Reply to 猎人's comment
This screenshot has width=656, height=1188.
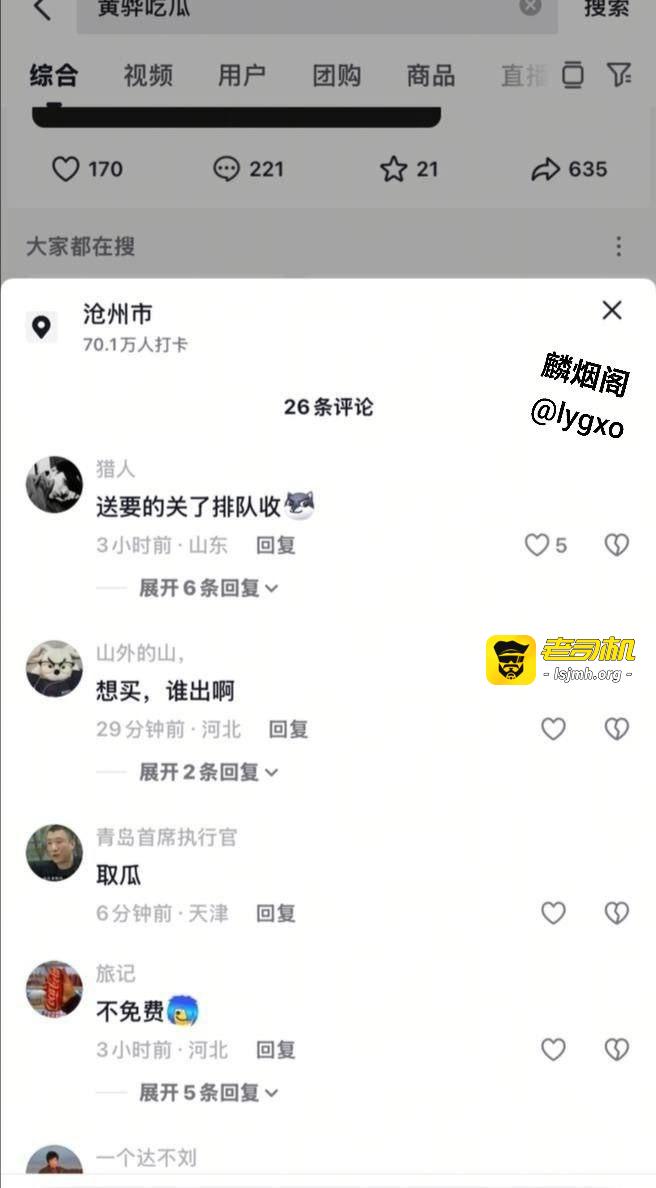point(276,546)
